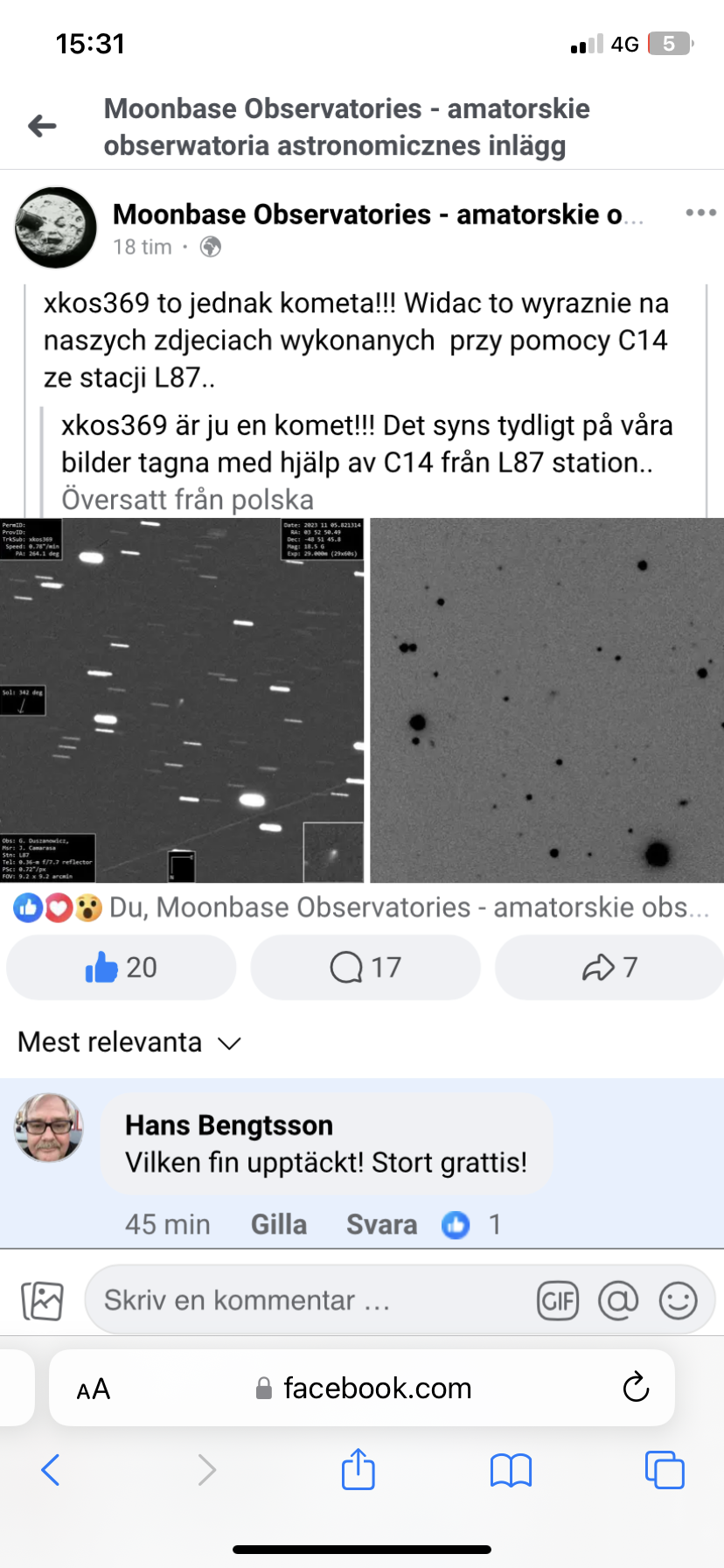
Task: Tap the @ mention icon
Action: 618,1301
